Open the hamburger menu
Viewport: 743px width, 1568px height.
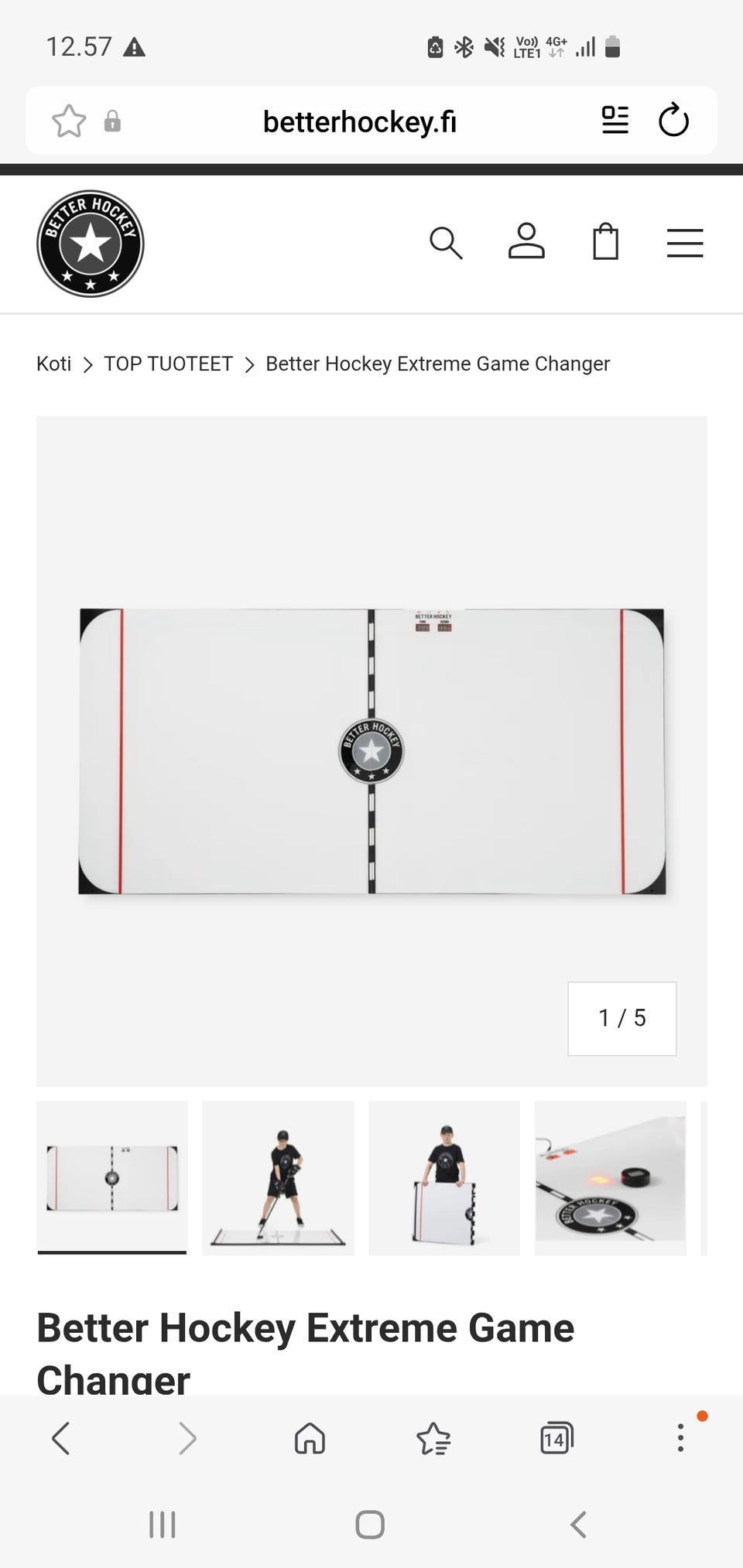[685, 243]
